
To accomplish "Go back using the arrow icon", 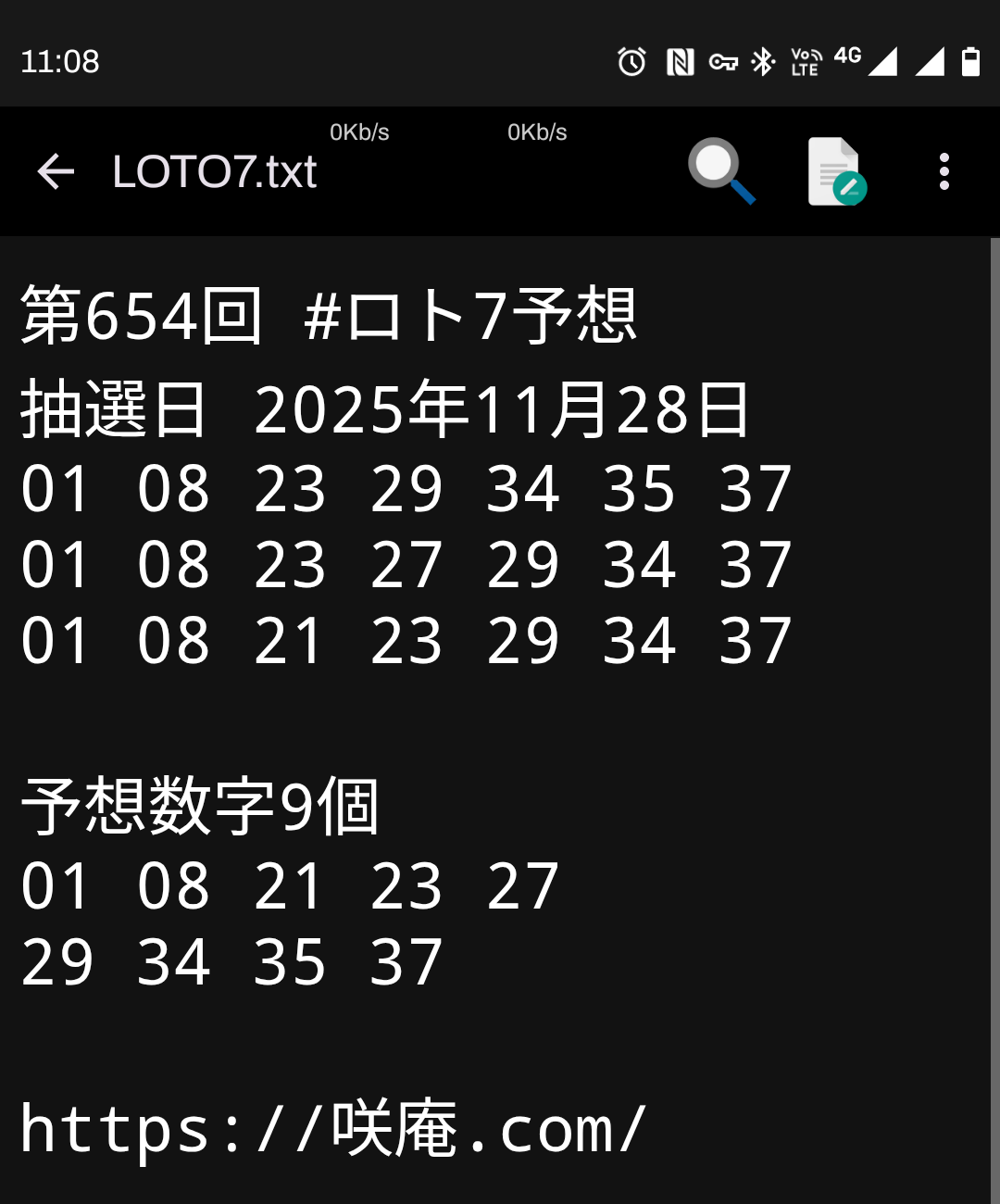I will pyautogui.click(x=56, y=171).
